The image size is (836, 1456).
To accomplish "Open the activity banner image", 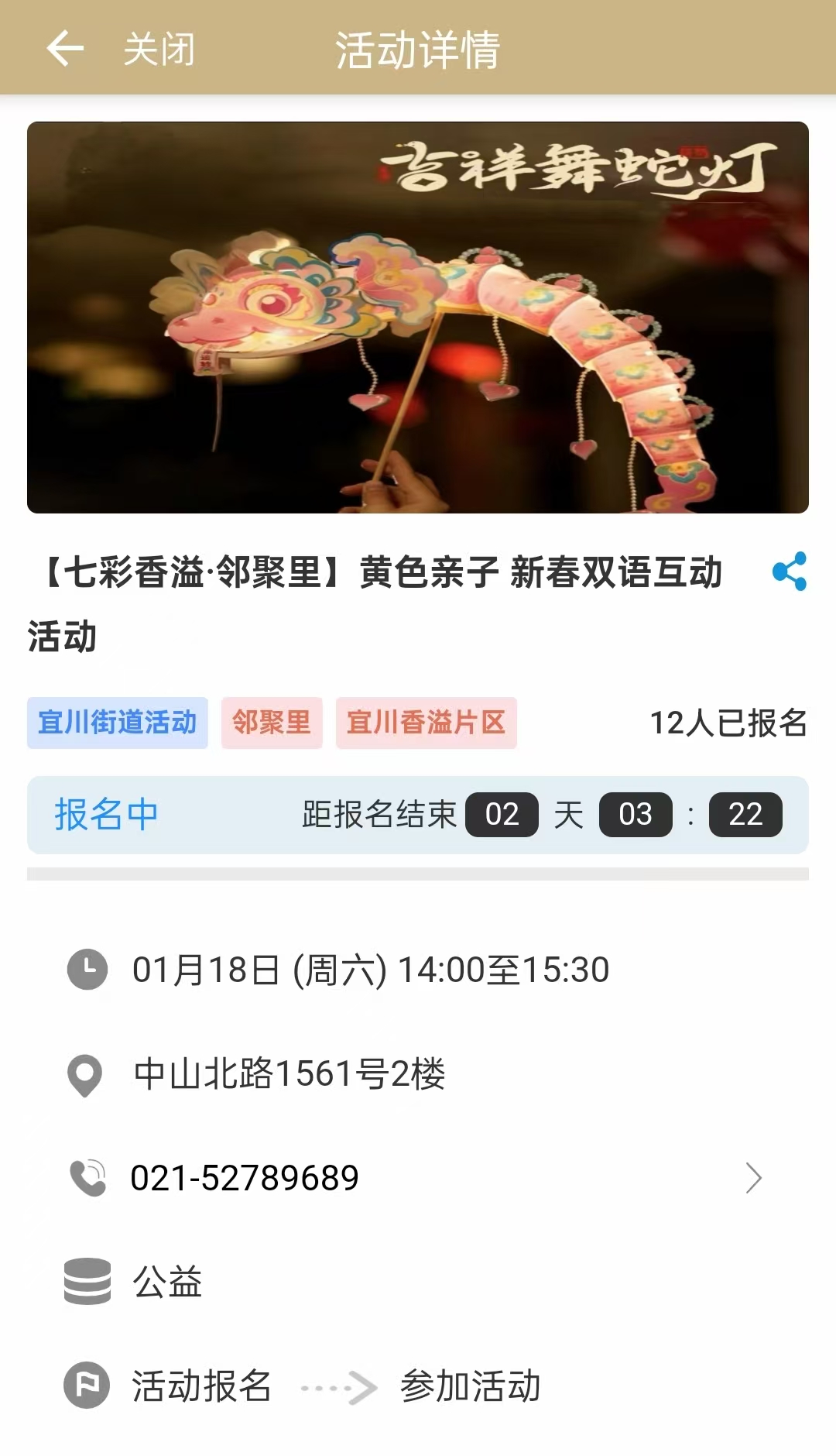I will click(418, 318).
